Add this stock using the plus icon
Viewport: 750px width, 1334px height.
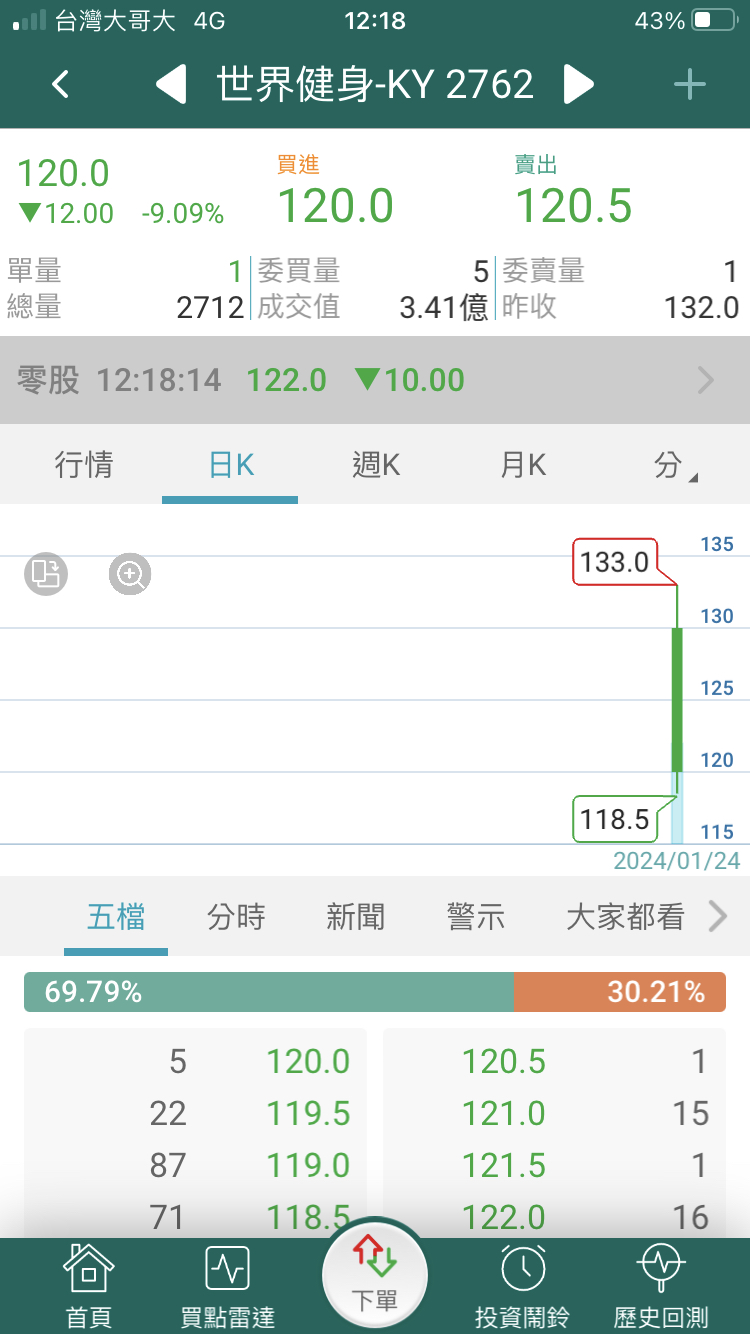coord(689,84)
